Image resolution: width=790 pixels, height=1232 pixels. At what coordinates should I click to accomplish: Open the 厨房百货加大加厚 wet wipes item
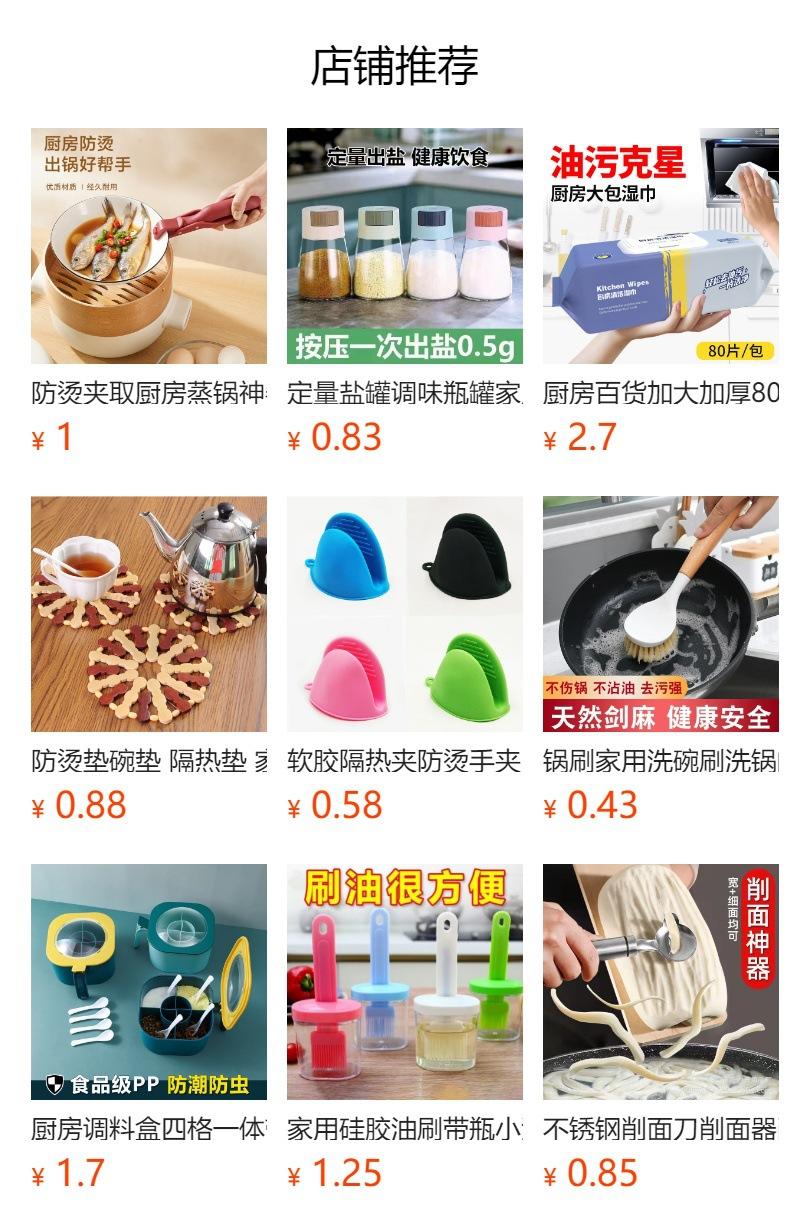coord(660,246)
